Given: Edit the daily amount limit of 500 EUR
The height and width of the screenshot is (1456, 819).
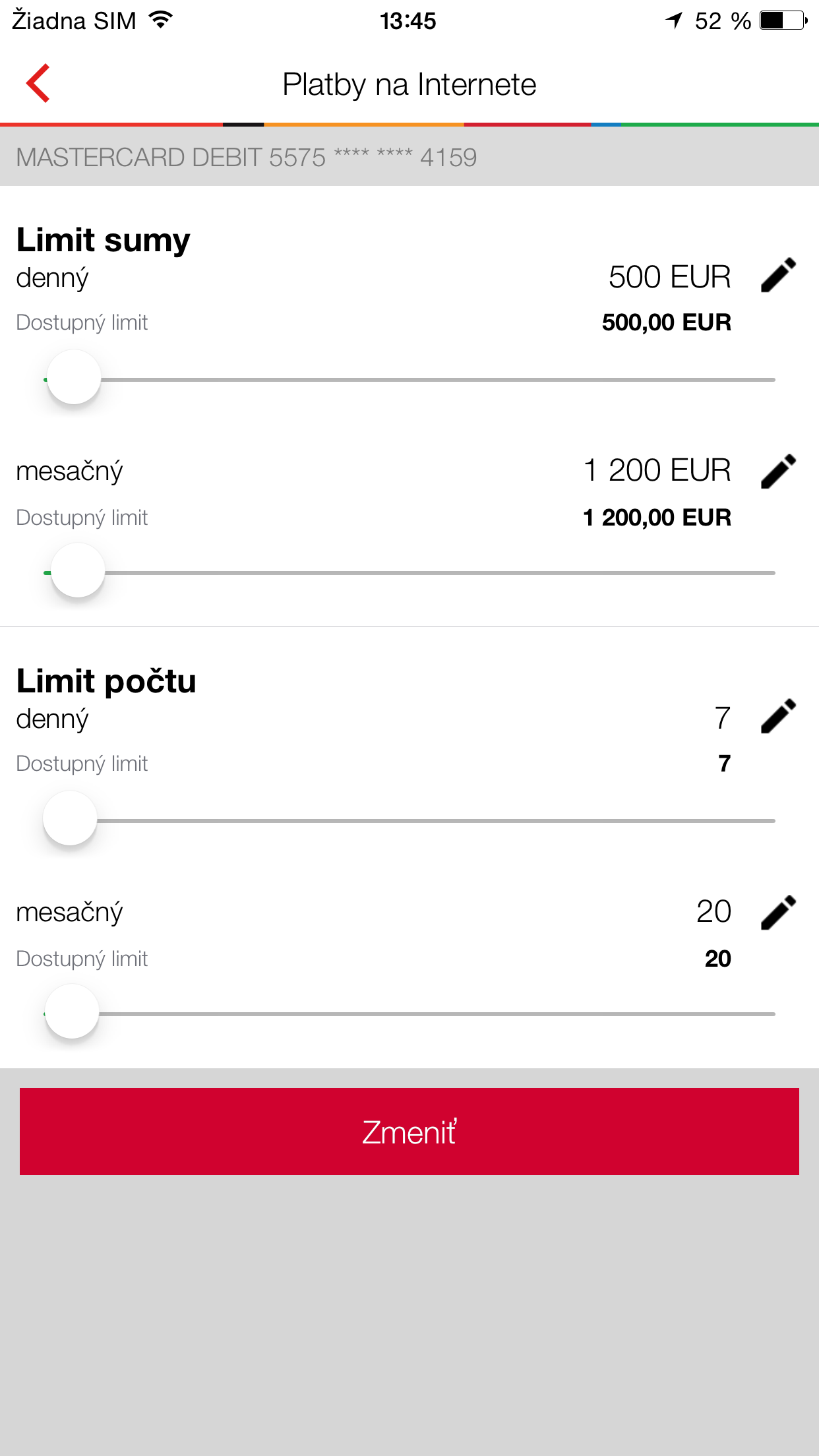Looking at the screenshot, I should (779, 275).
